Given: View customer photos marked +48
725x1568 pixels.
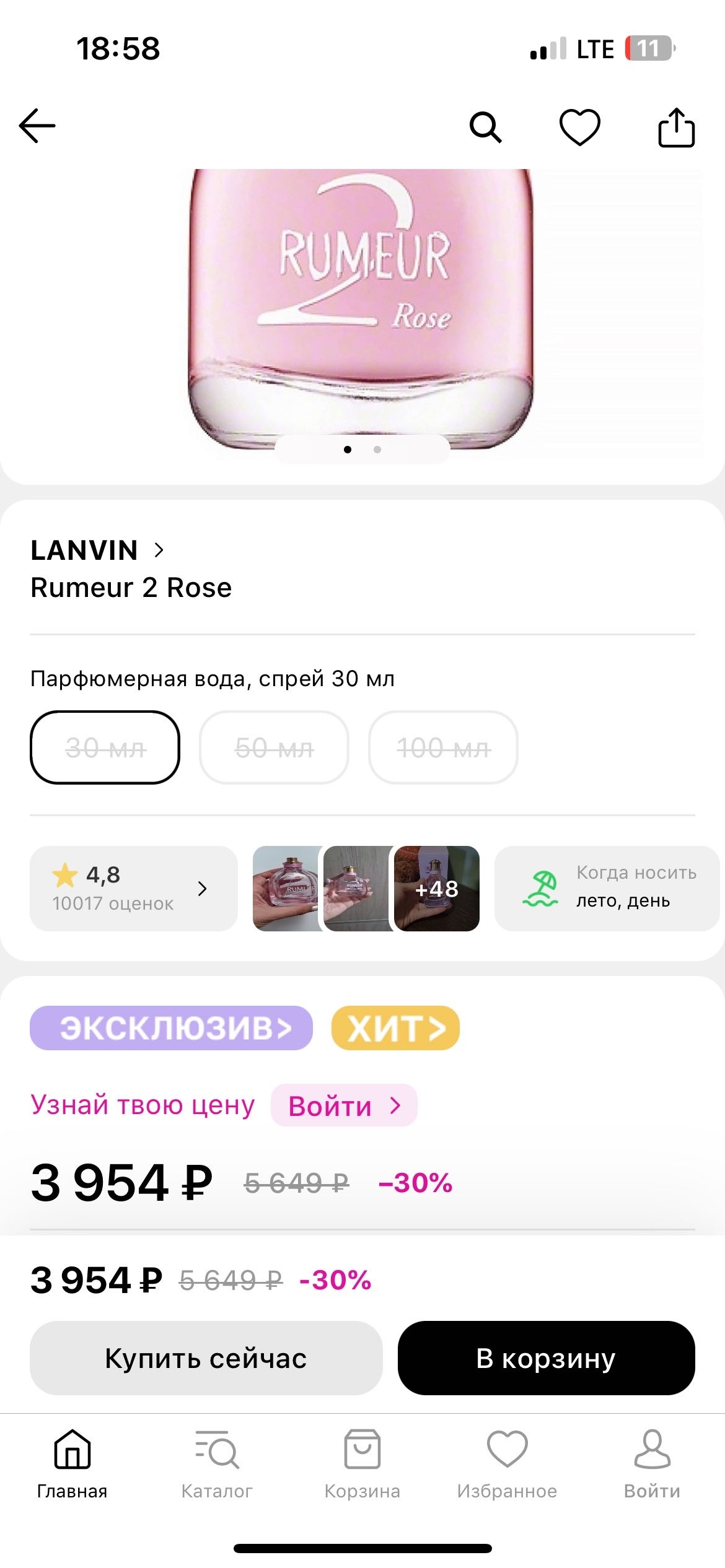Looking at the screenshot, I should click(x=436, y=888).
